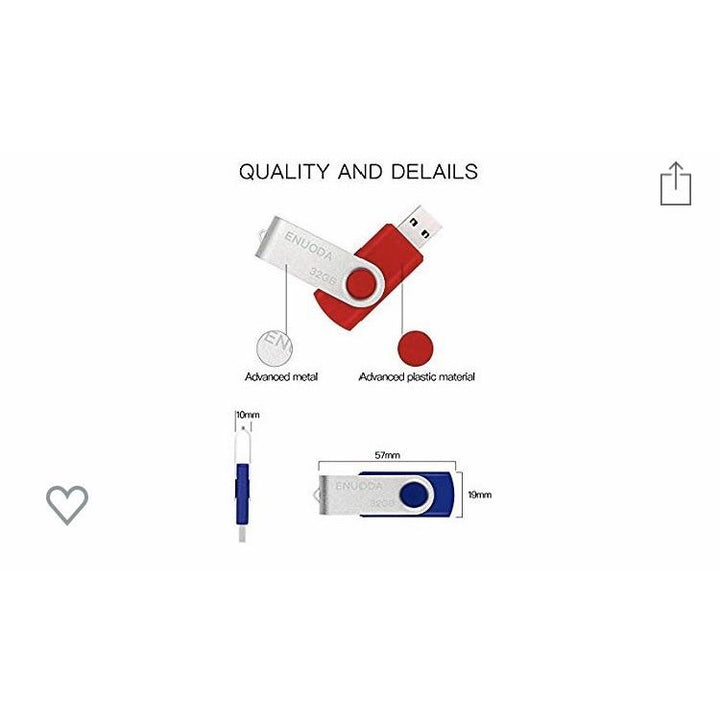Share this product image
The image size is (720, 720).
pyautogui.click(x=675, y=185)
